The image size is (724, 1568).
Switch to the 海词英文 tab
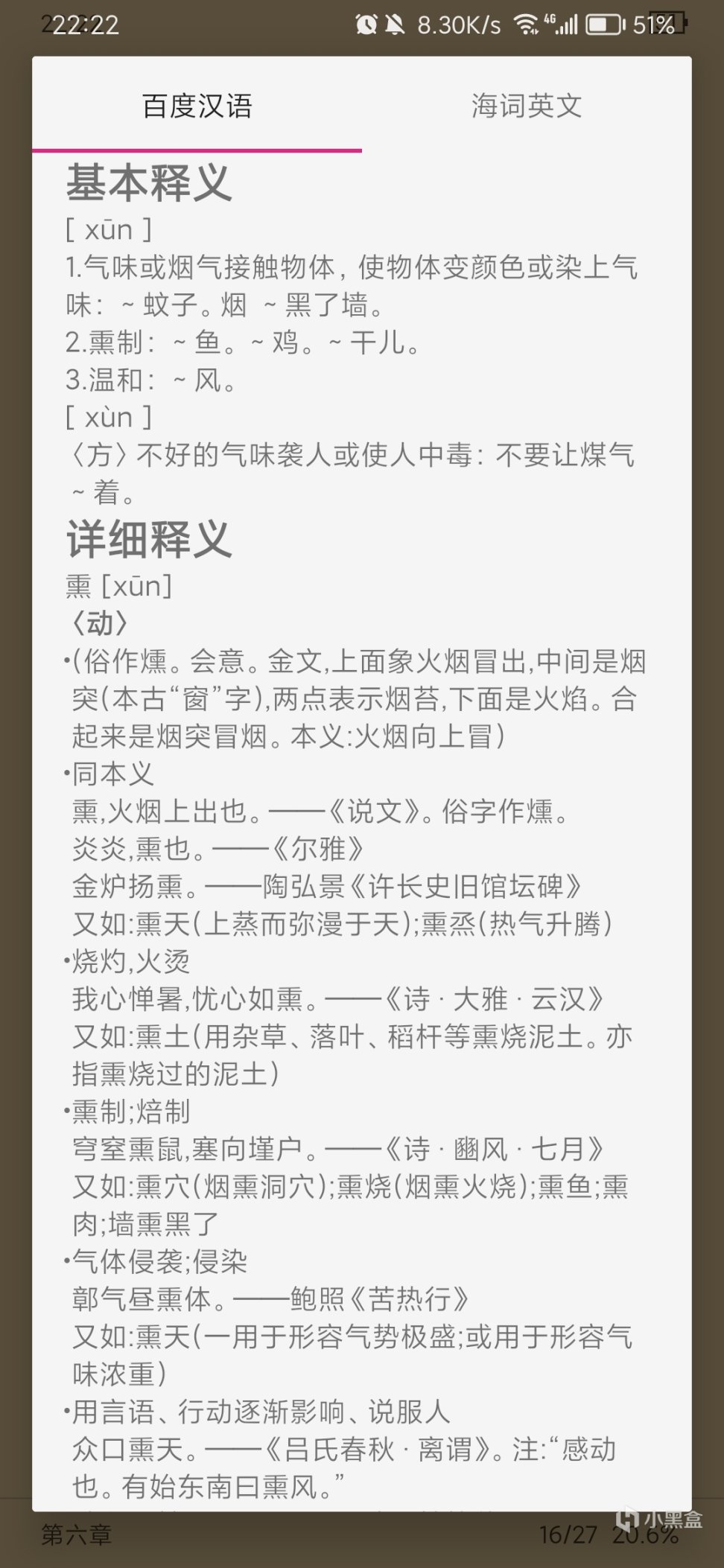(x=526, y=106)
